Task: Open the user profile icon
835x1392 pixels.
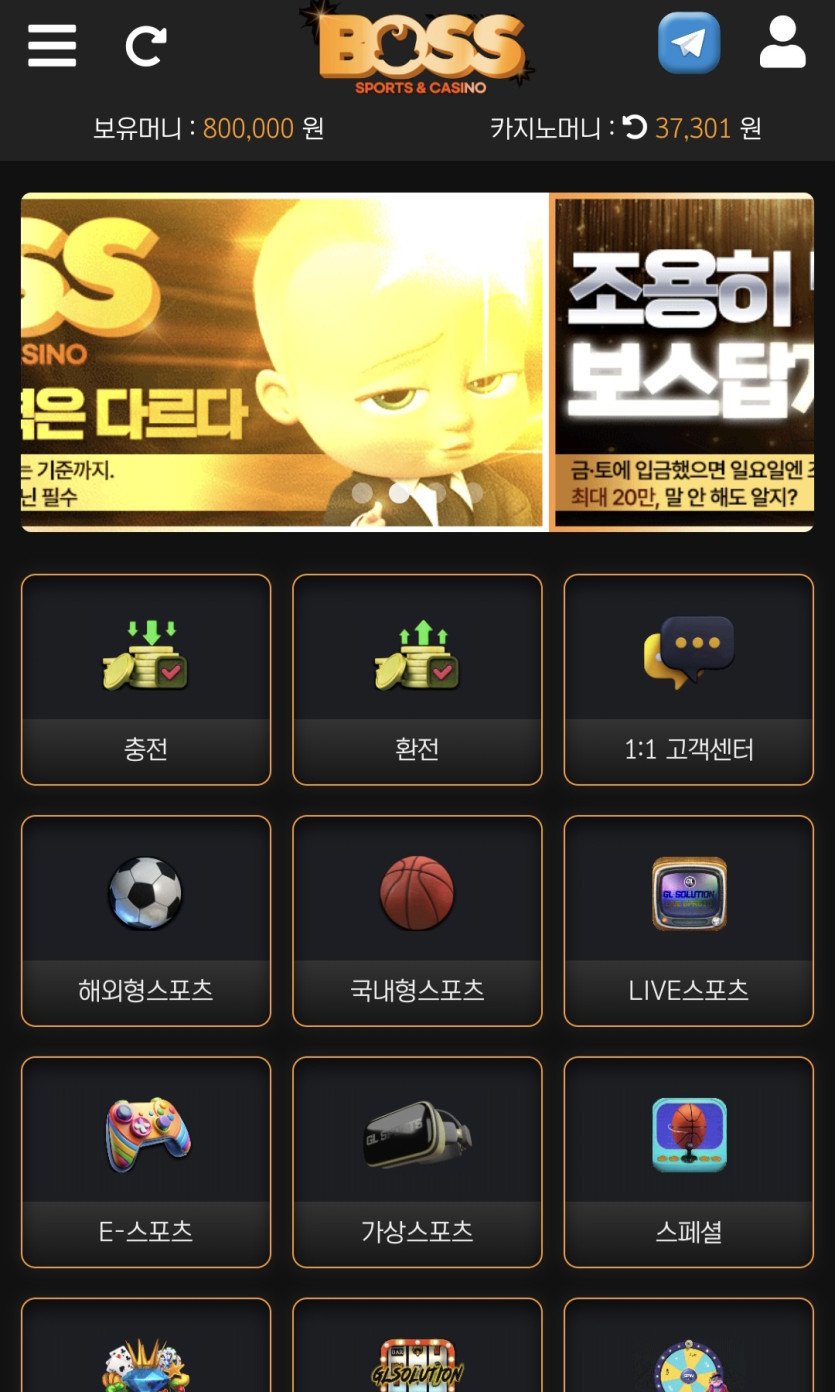Action: 782,42
